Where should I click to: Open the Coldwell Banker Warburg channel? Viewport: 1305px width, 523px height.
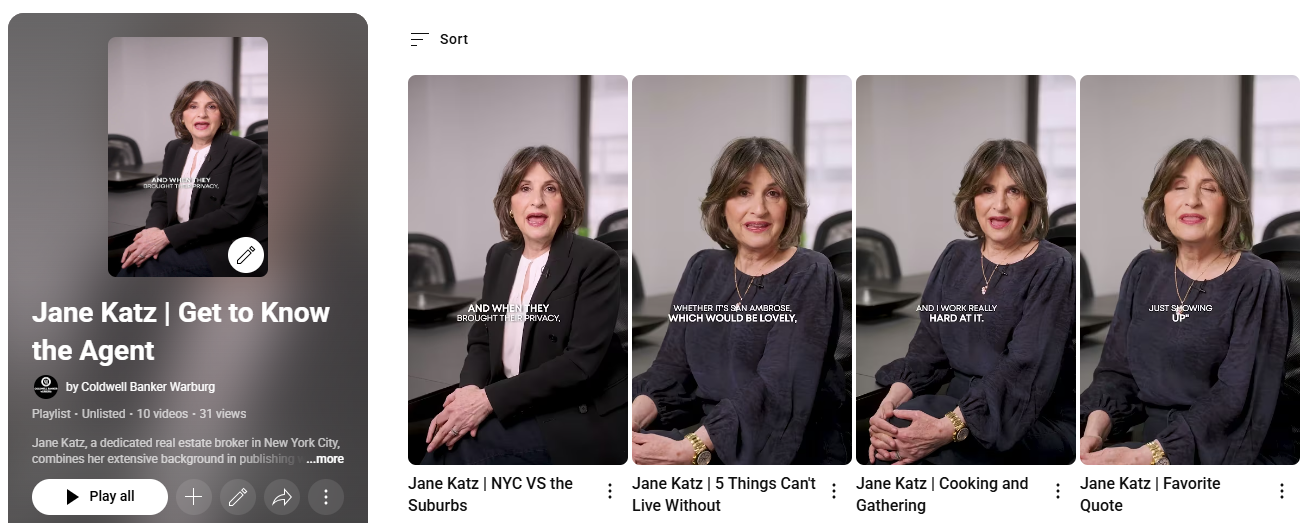pos(140,387)
